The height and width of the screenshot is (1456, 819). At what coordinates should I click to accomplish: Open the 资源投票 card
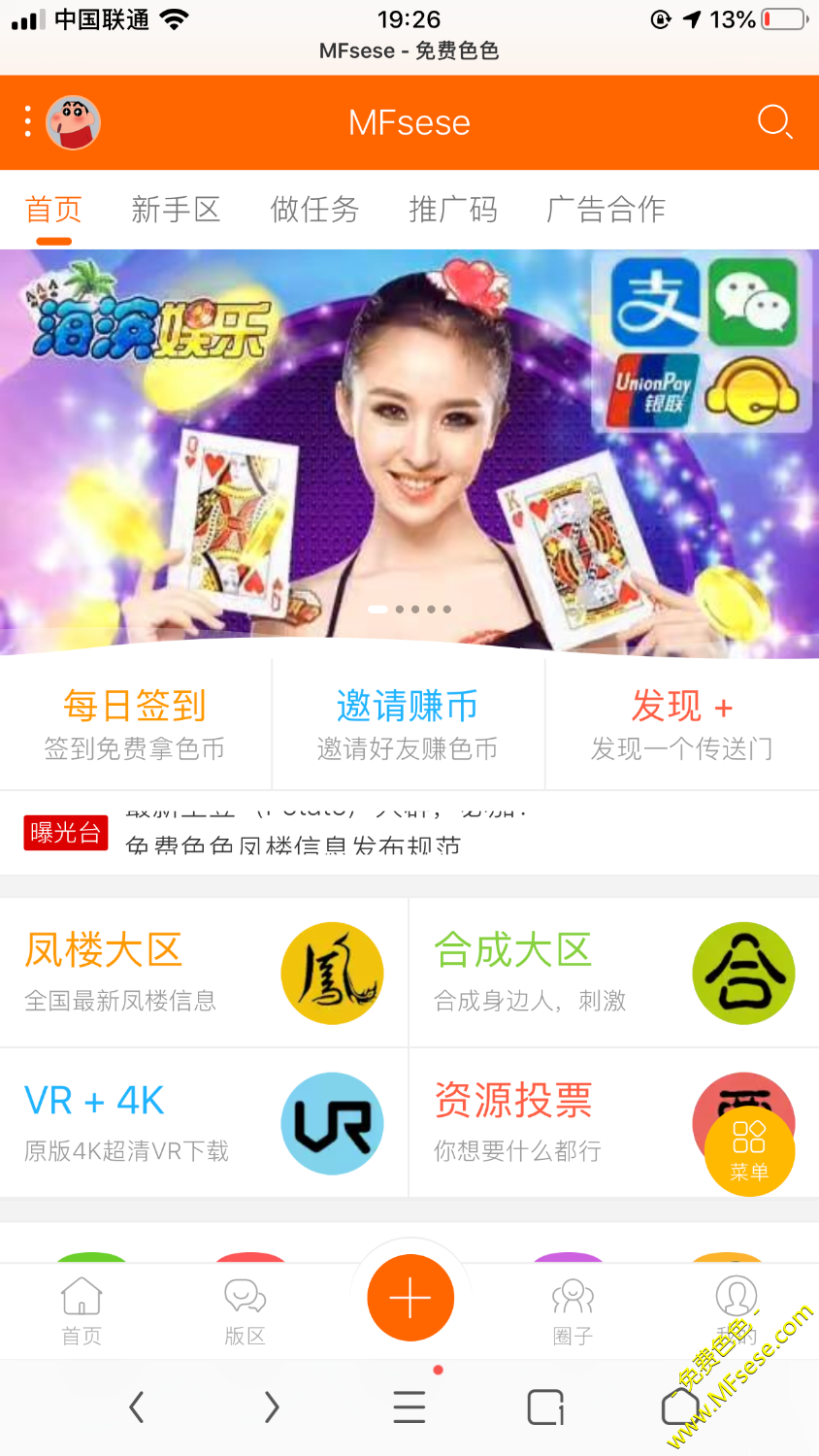[553, 1123]
